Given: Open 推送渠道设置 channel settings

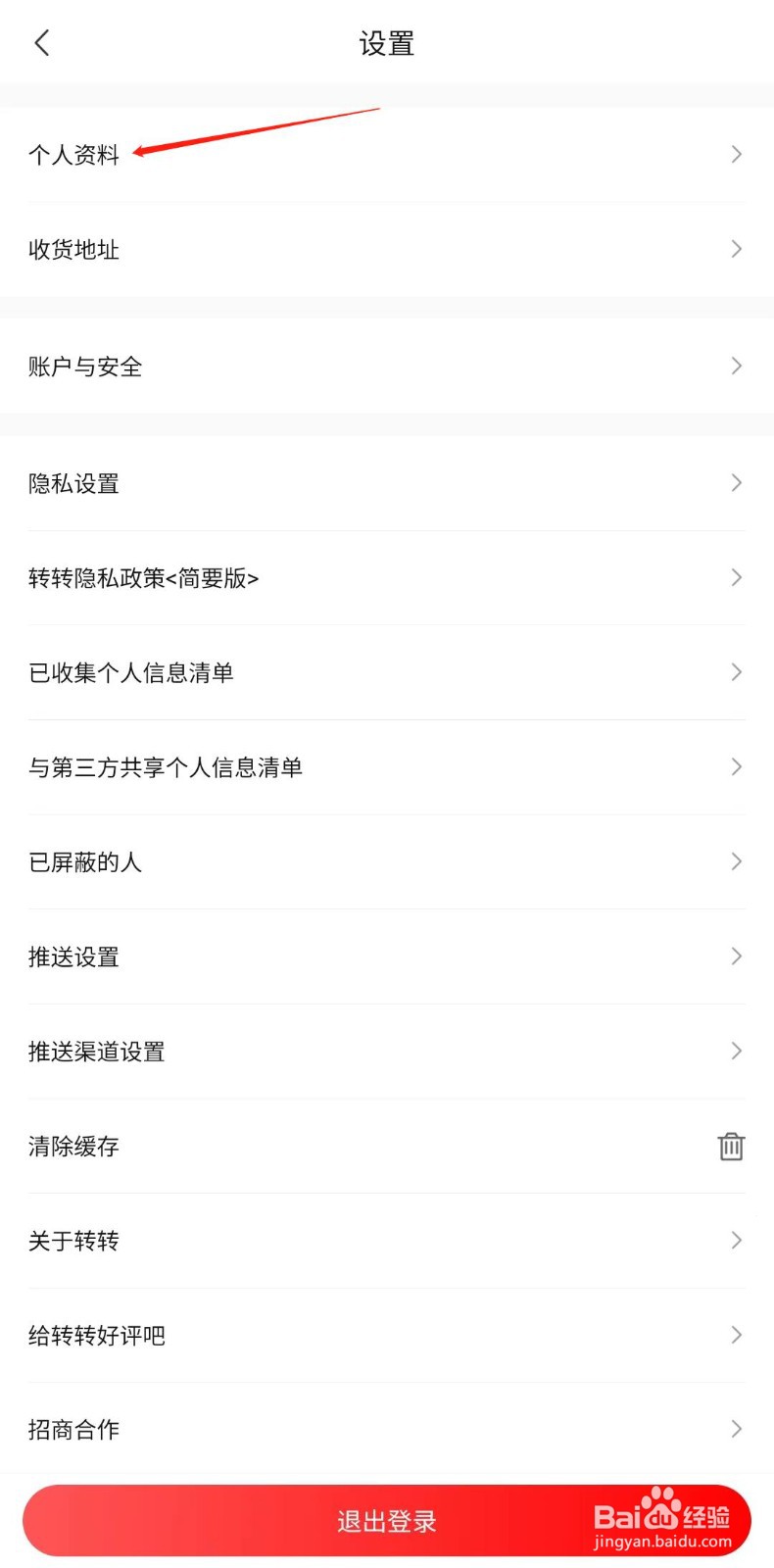Looking at the screenshot, I should click(387, 1051).
